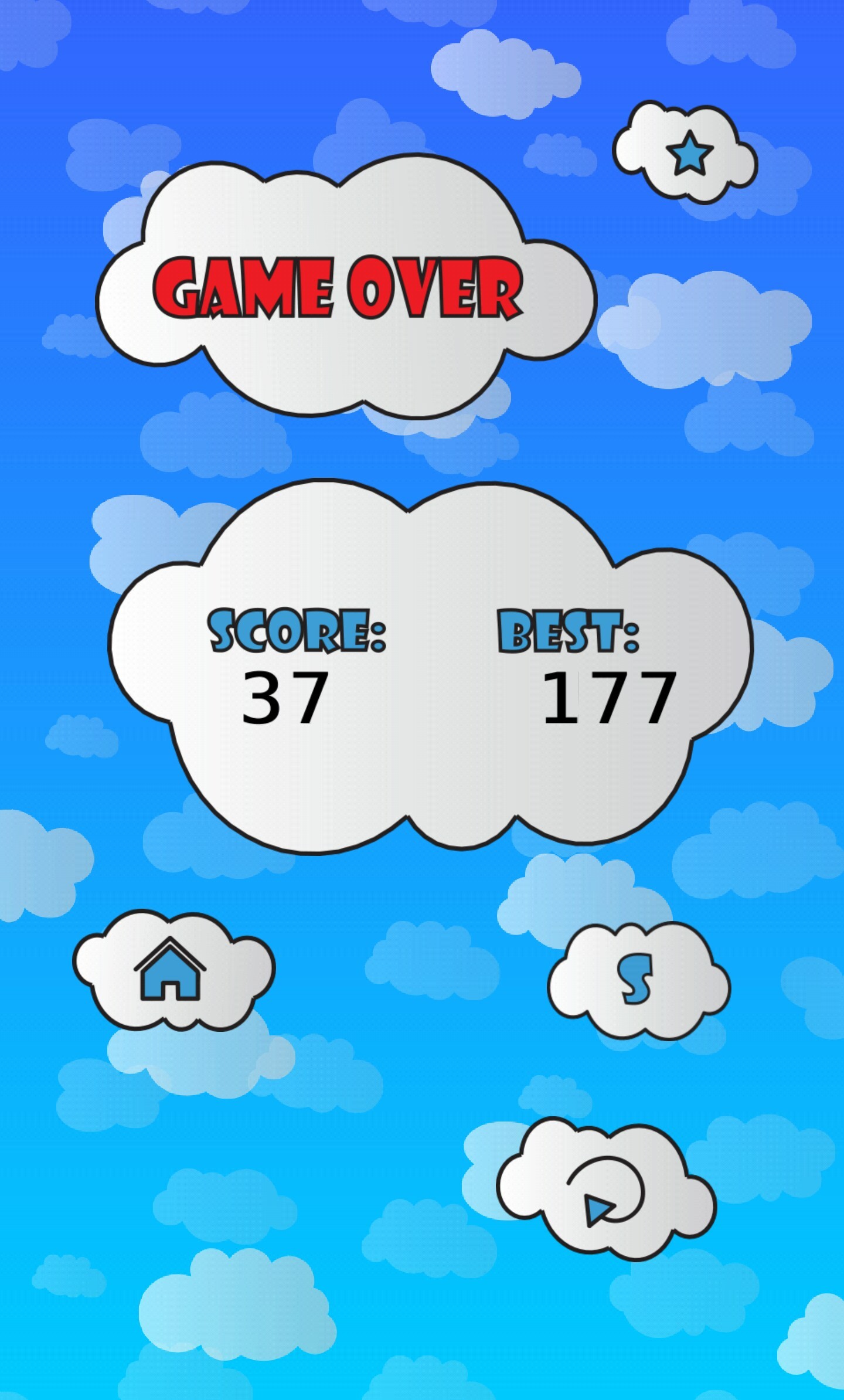This screenshot has width=844, height=1400.
Task: Tap the S cloud button
Action: (637, 981)
